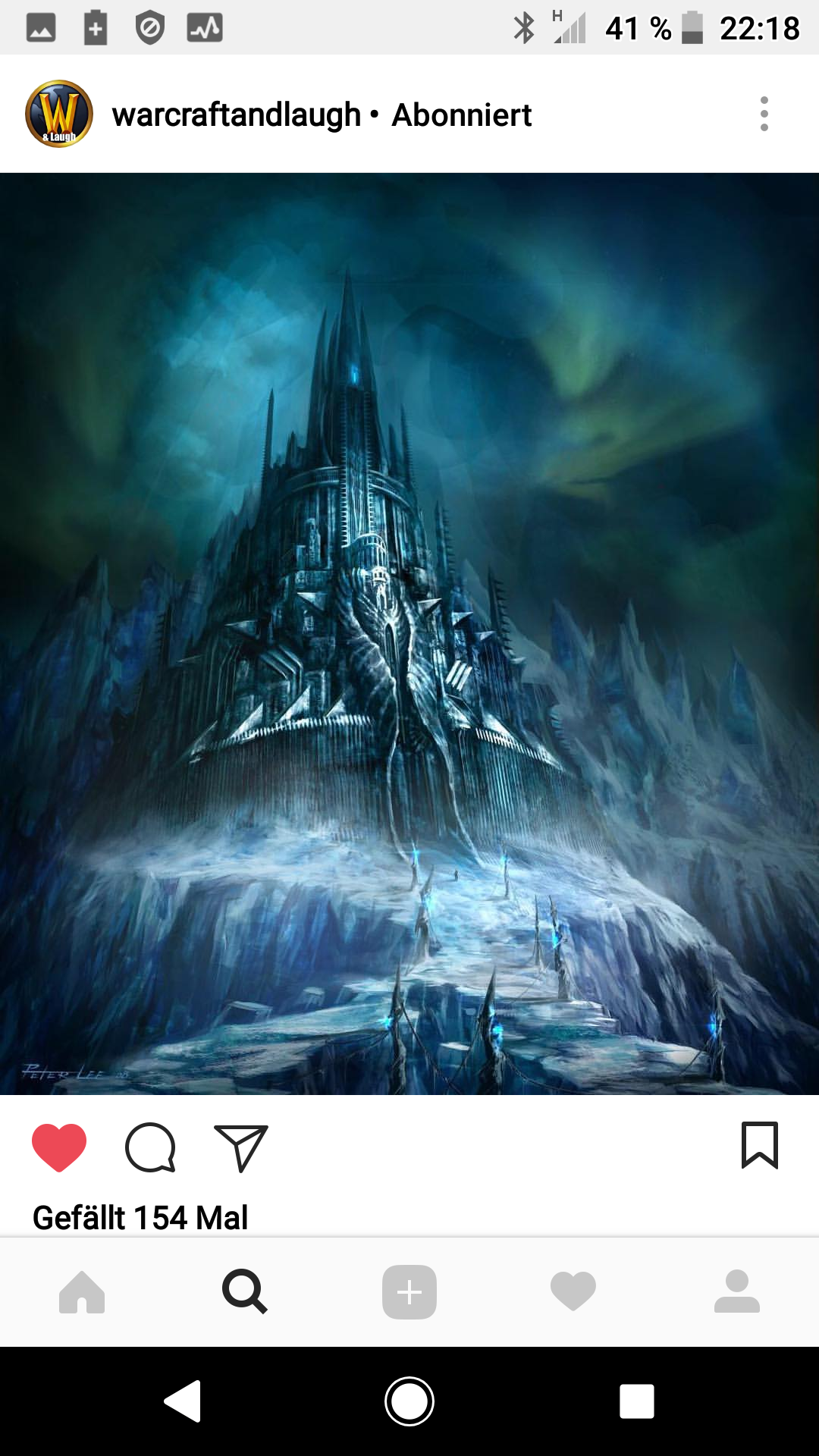Open the activity heart tab
This screenshot has height=1456, width=819.
click(x=573, y=1291)
